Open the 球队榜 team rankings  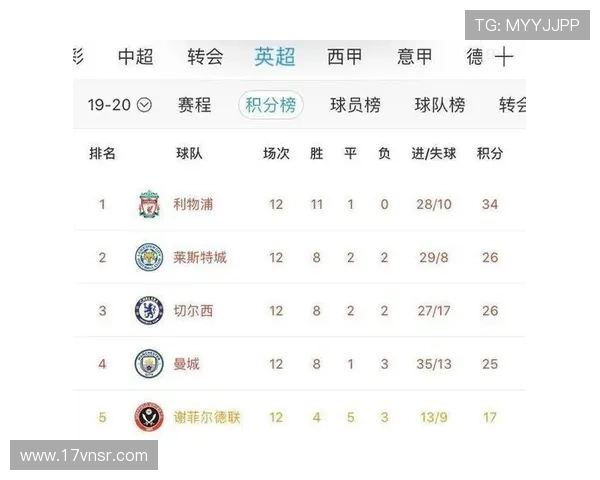(440, 105)
